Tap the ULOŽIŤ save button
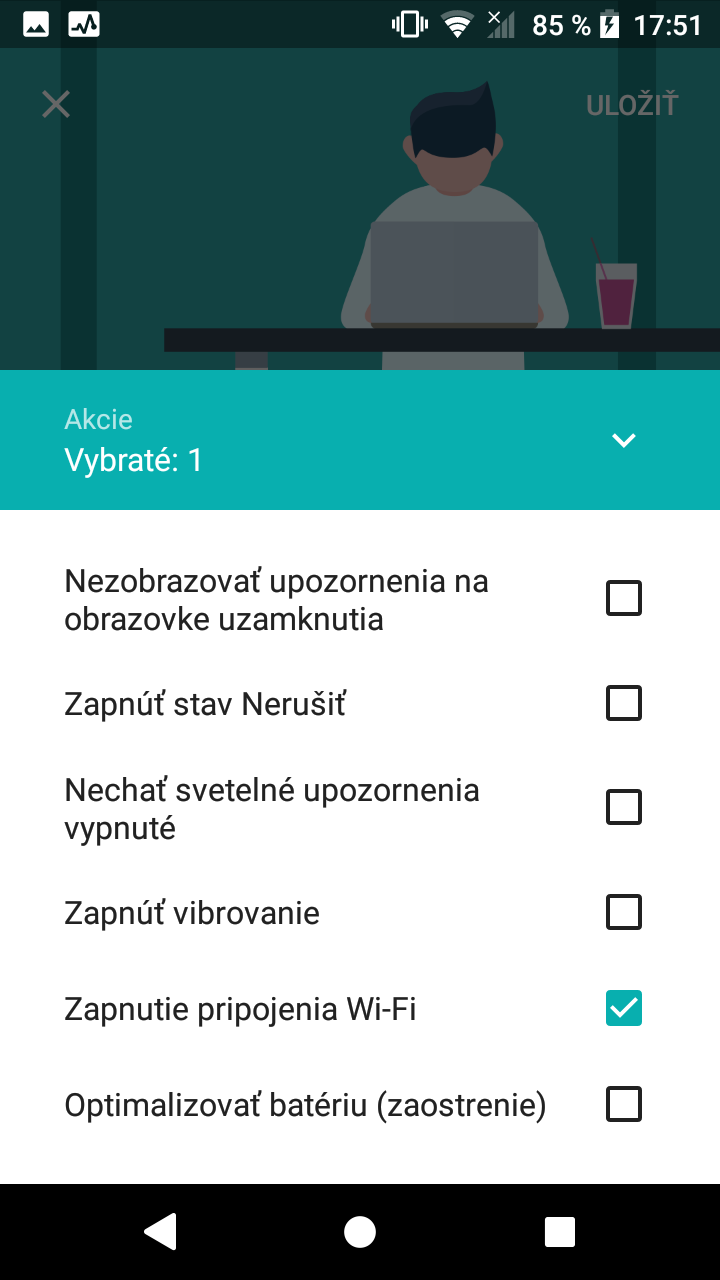Screen dimensions: 720x1280 (632, 104)
